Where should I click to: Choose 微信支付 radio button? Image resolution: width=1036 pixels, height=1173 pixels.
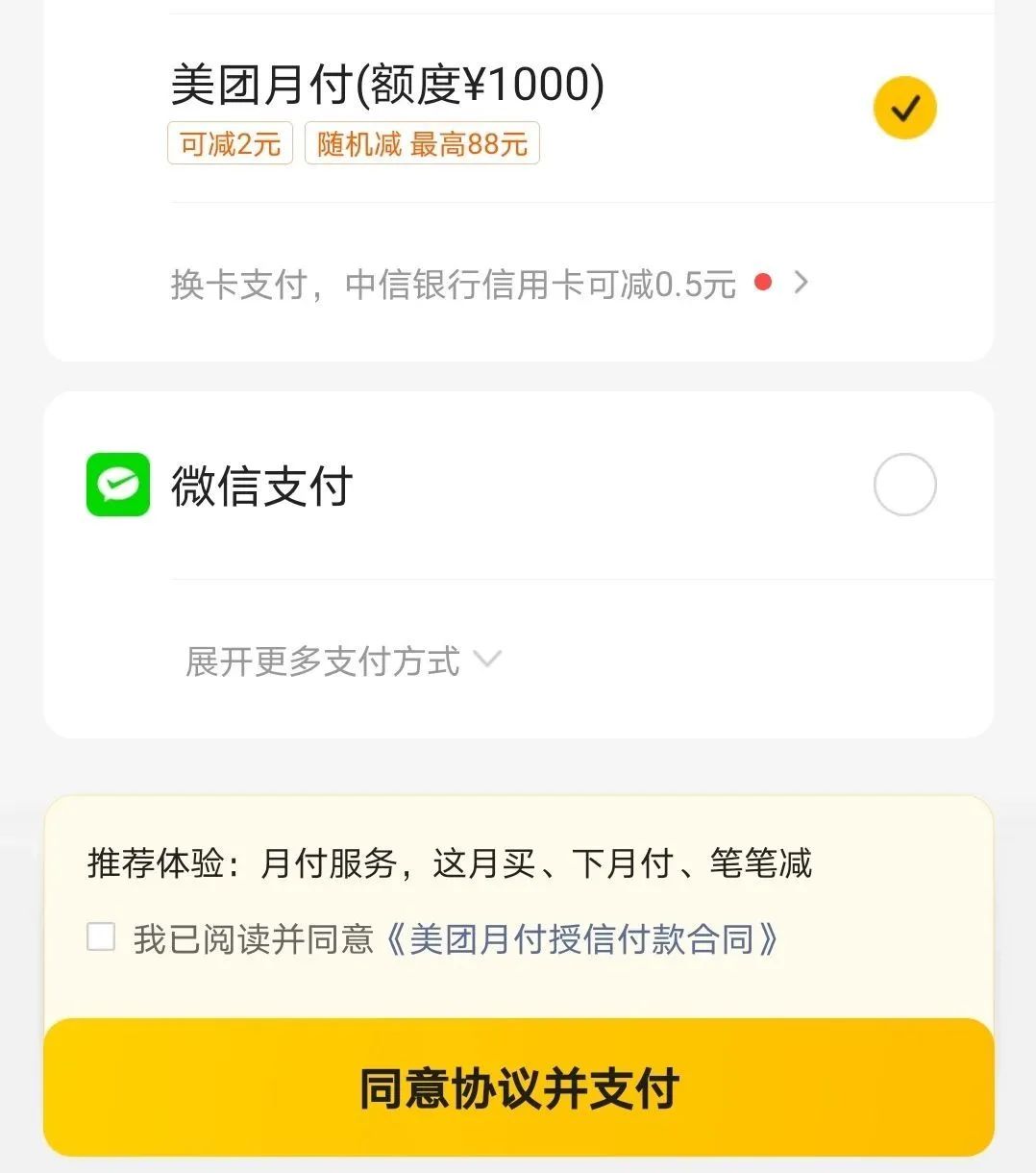(x=903, y=485)
